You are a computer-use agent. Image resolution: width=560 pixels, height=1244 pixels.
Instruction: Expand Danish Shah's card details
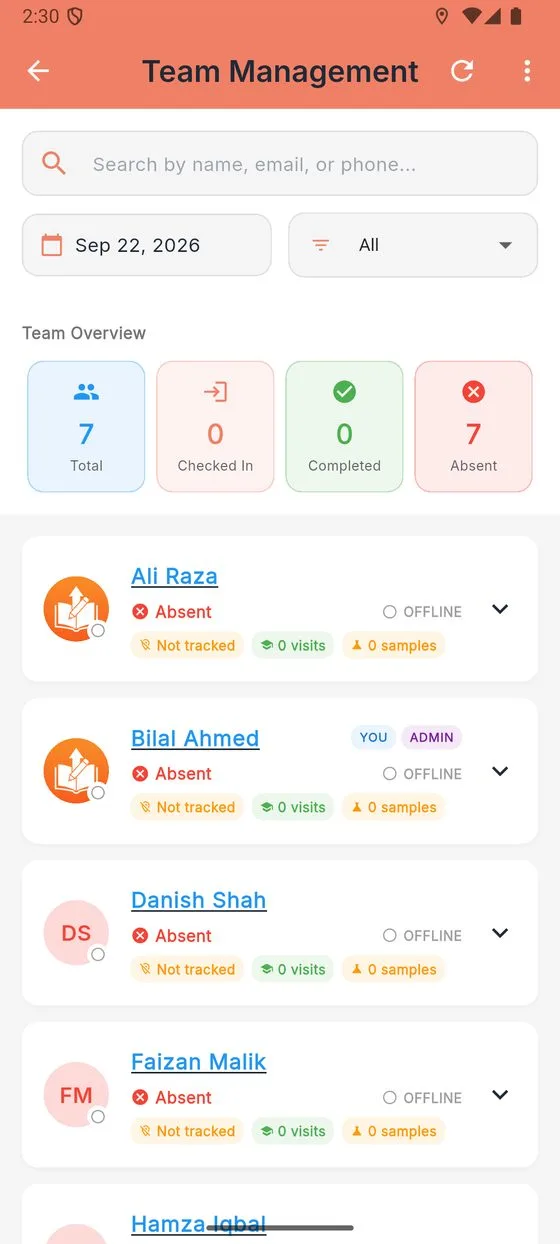[x=500, y=933]
